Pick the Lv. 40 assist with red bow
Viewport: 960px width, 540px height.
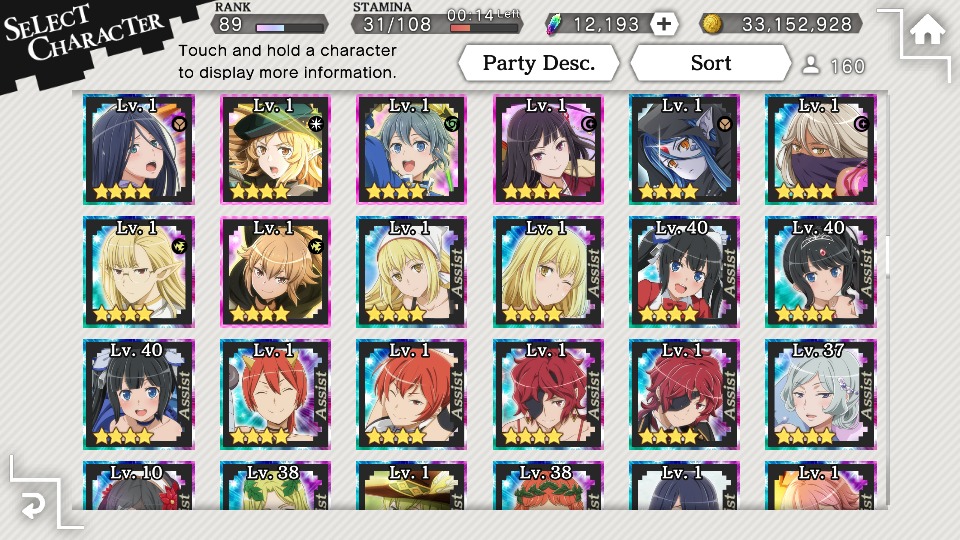coord(684,272)
